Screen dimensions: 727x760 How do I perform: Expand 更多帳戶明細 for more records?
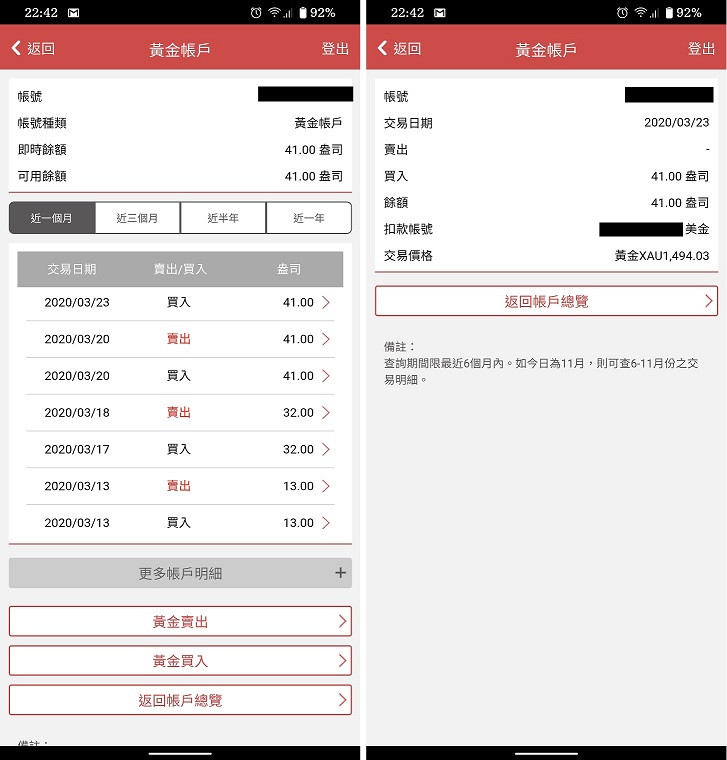[180, 573]
